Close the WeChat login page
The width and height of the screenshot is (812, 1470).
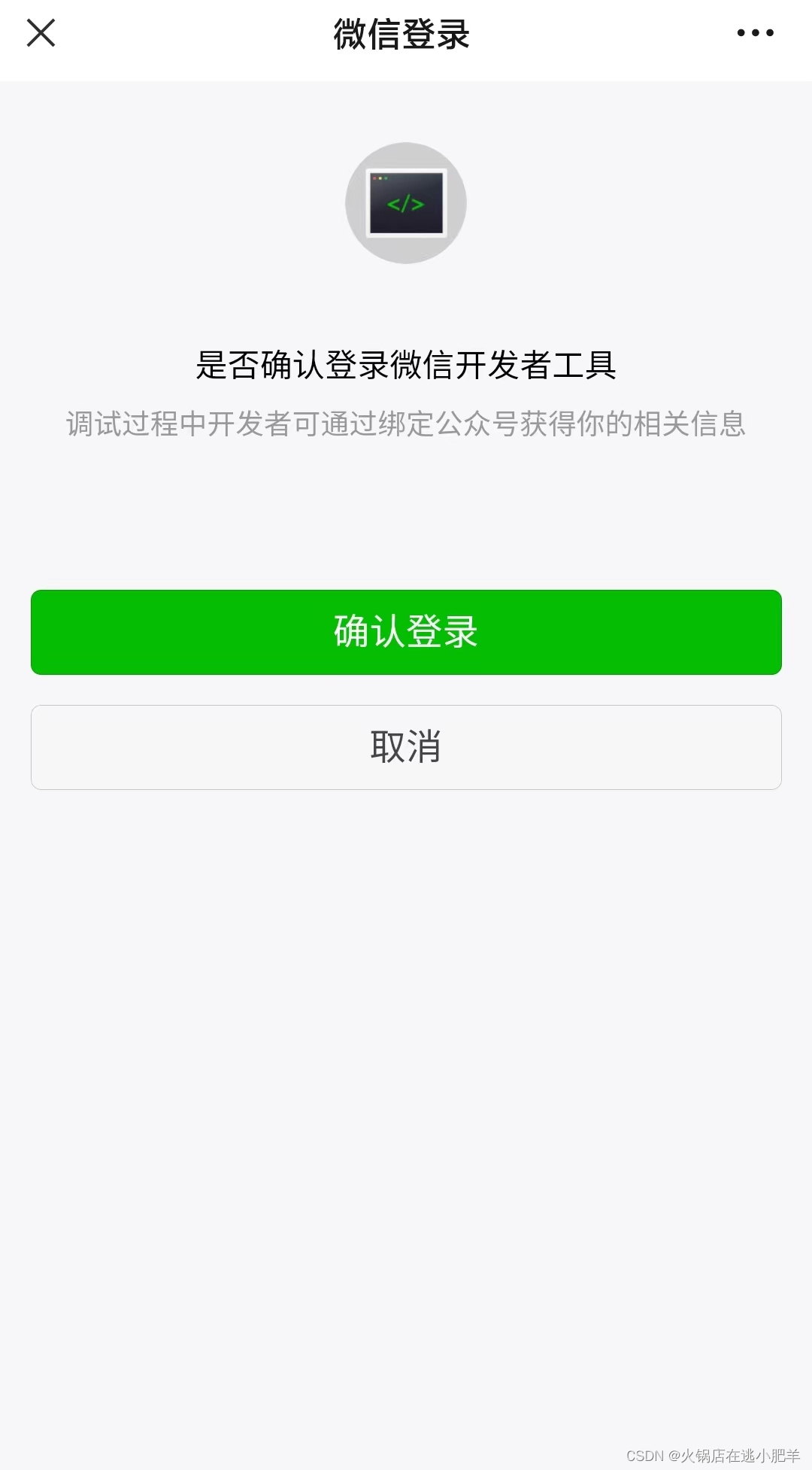point(41,33)
